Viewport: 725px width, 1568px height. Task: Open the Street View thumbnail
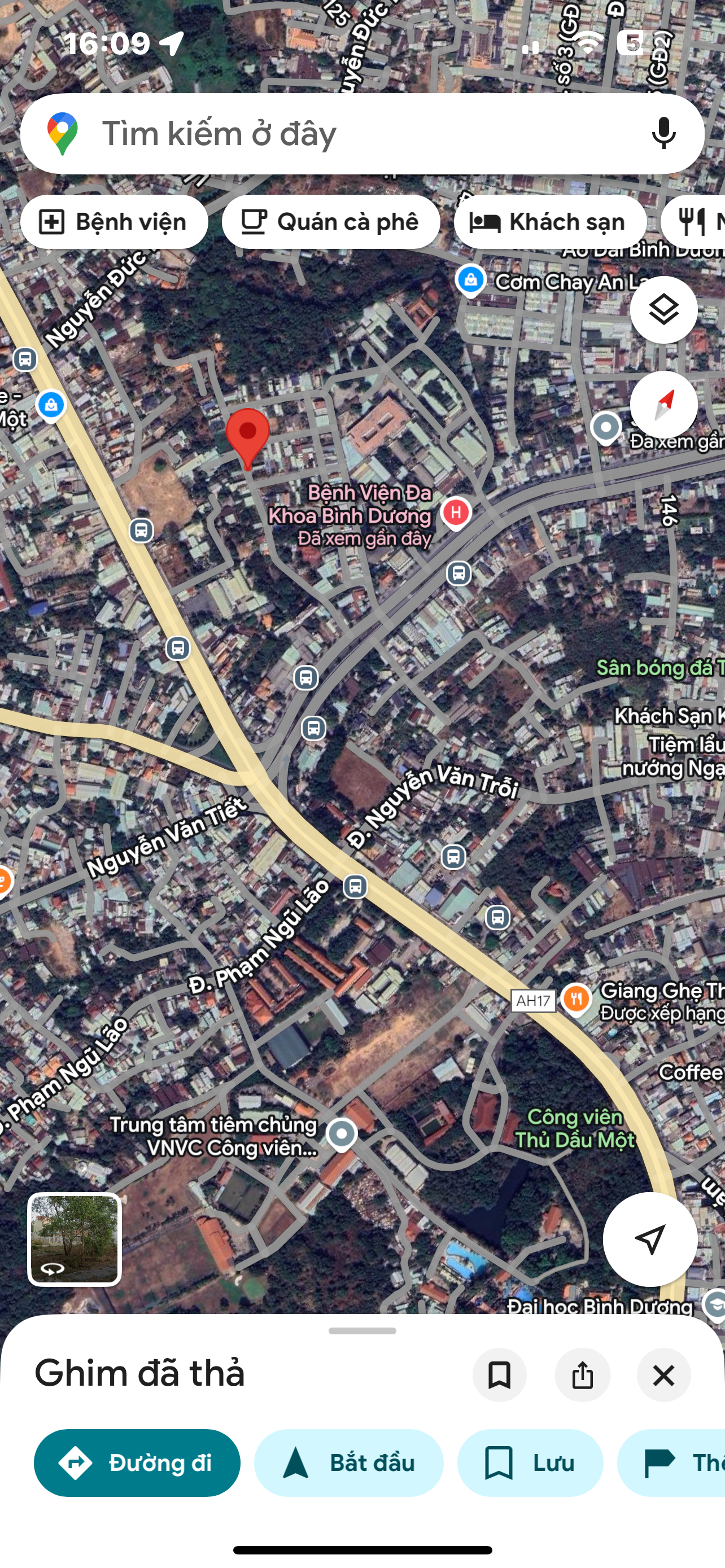(75, 1239)
